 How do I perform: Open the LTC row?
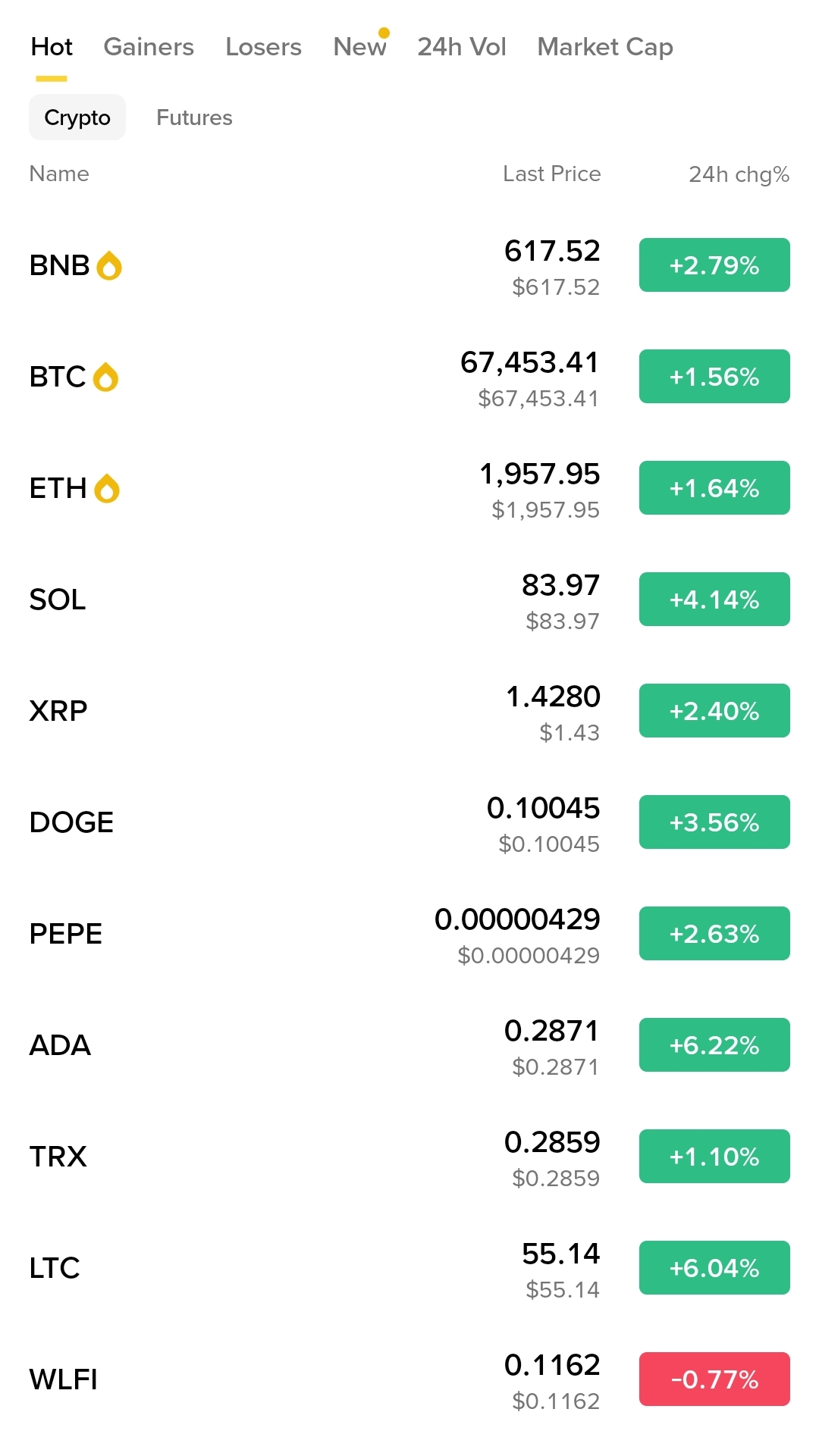pos(409,1268)
